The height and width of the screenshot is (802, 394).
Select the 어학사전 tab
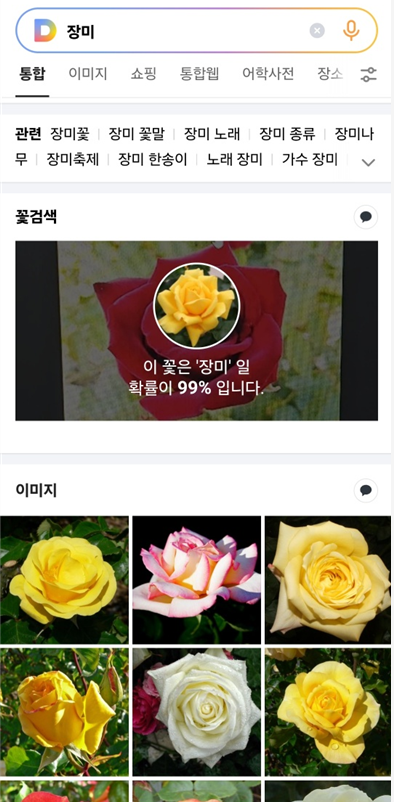(268, 74)
